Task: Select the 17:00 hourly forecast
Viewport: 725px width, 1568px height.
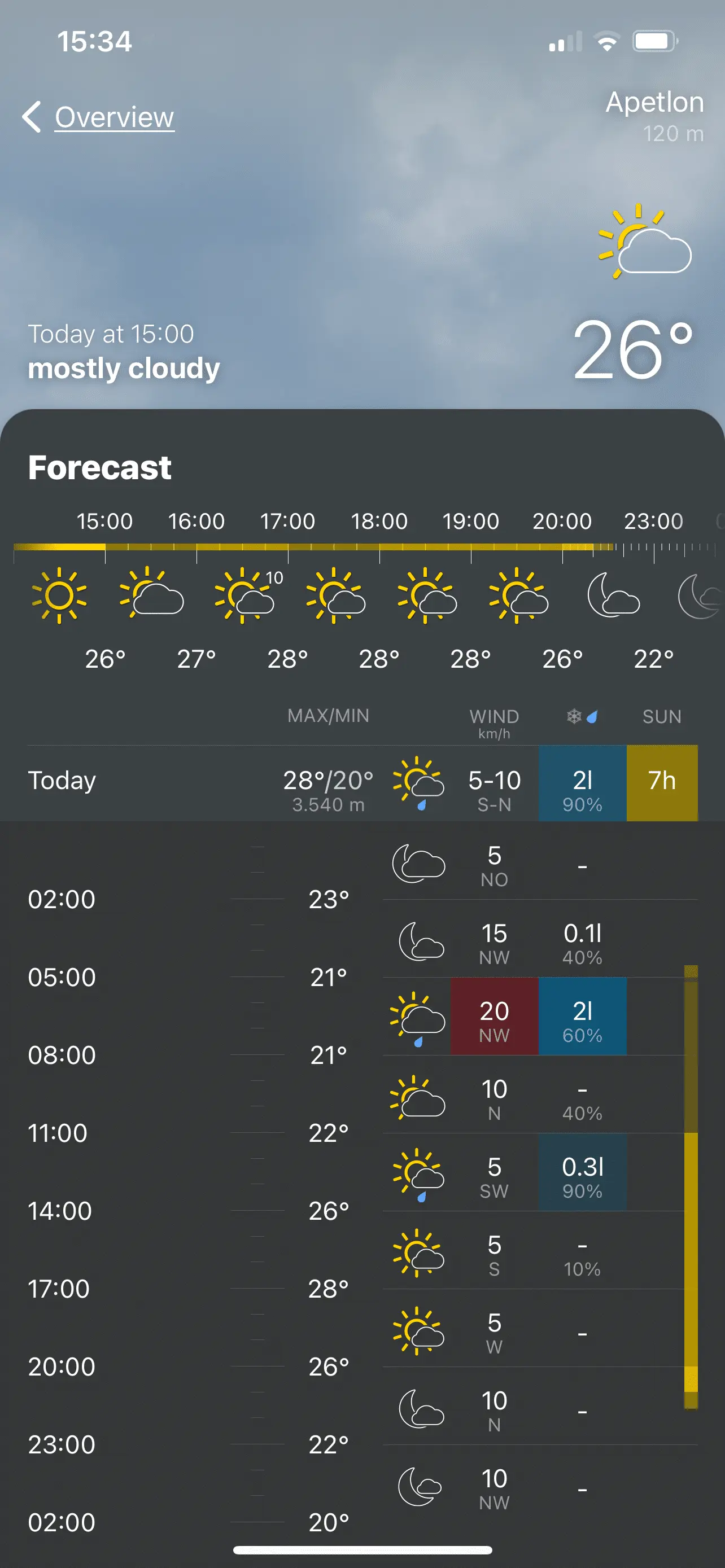Action: [x=287, y=593]
